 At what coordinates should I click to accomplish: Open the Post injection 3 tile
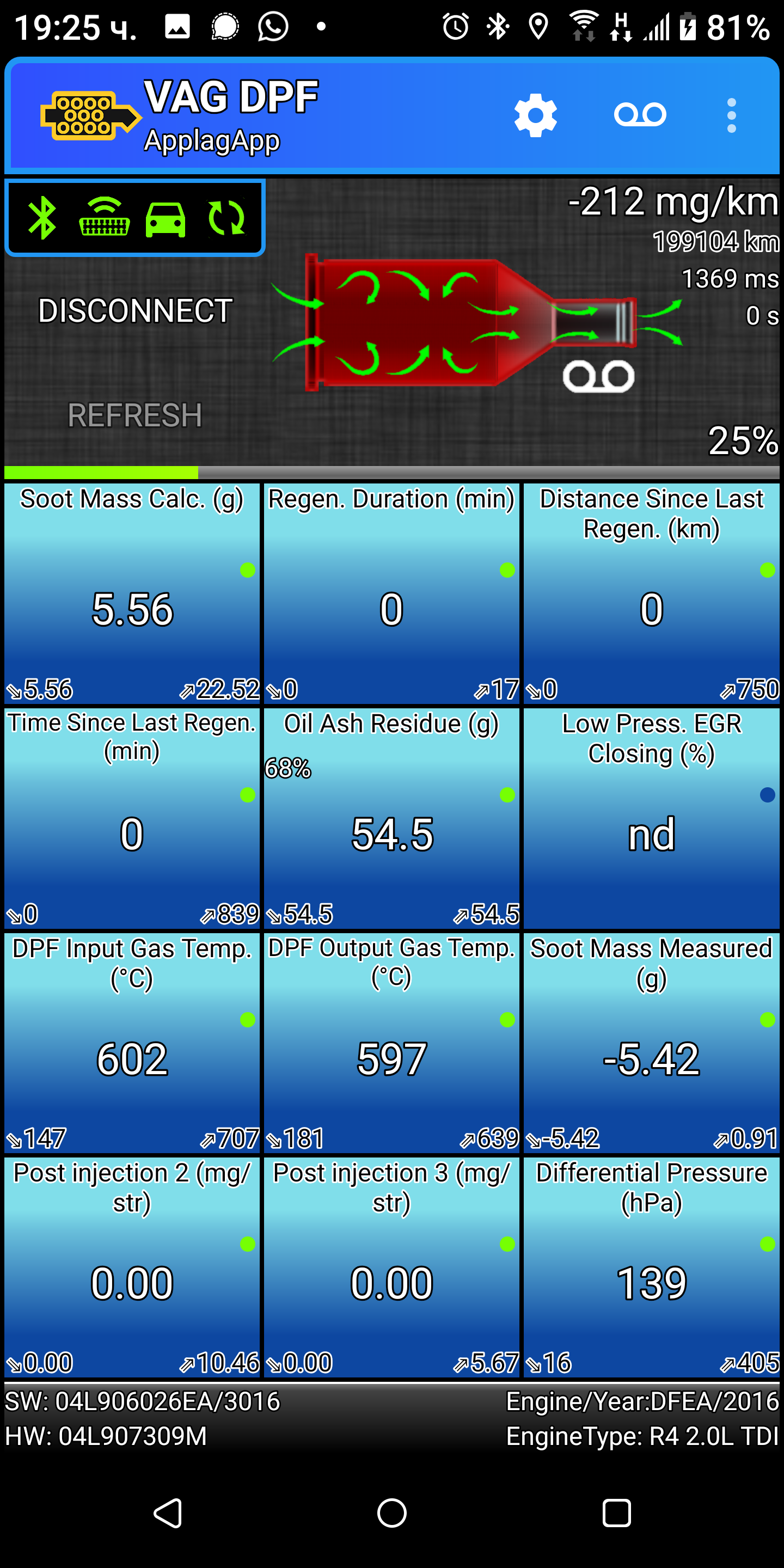(x=391, y=1267)
